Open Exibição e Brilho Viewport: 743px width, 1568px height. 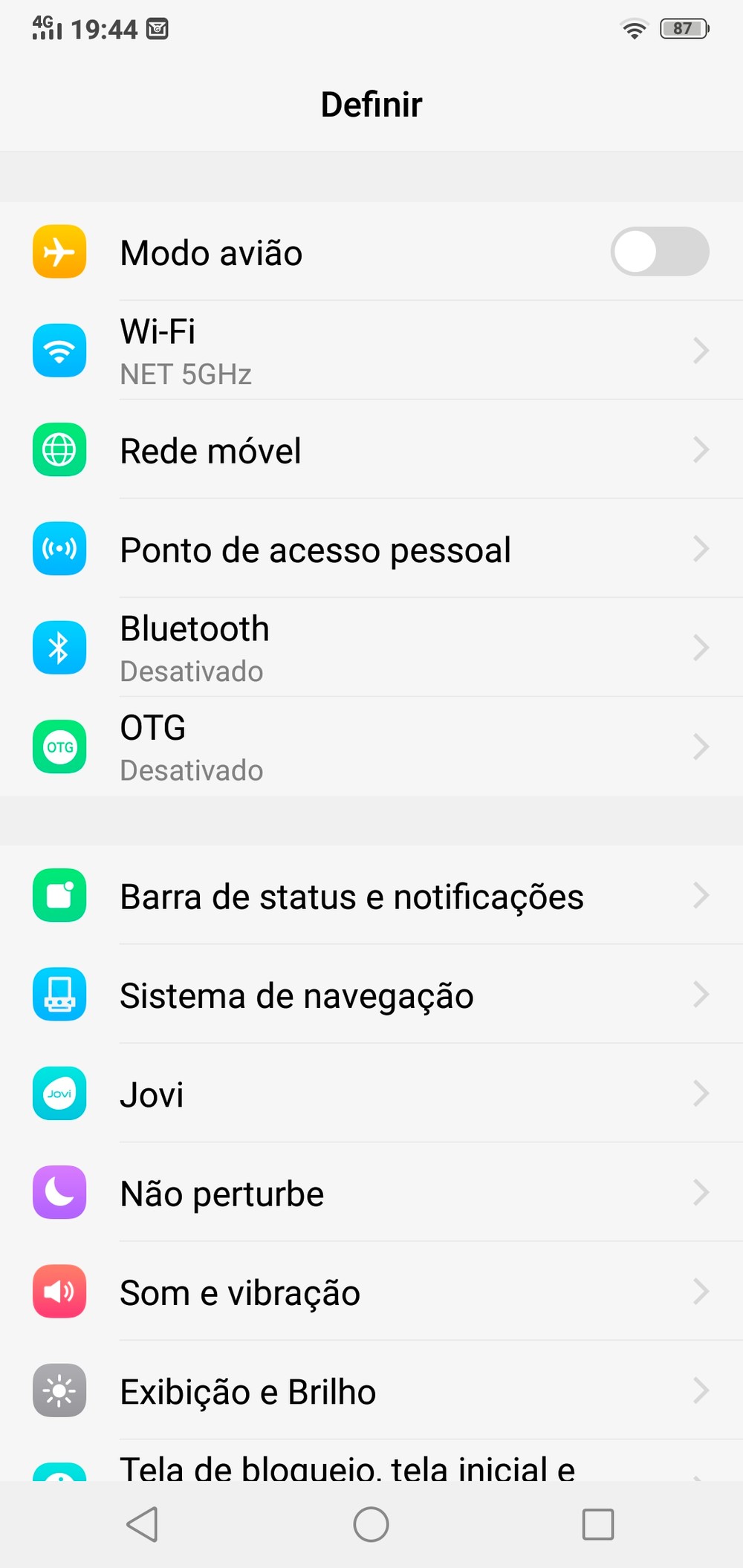point(371,1390)
